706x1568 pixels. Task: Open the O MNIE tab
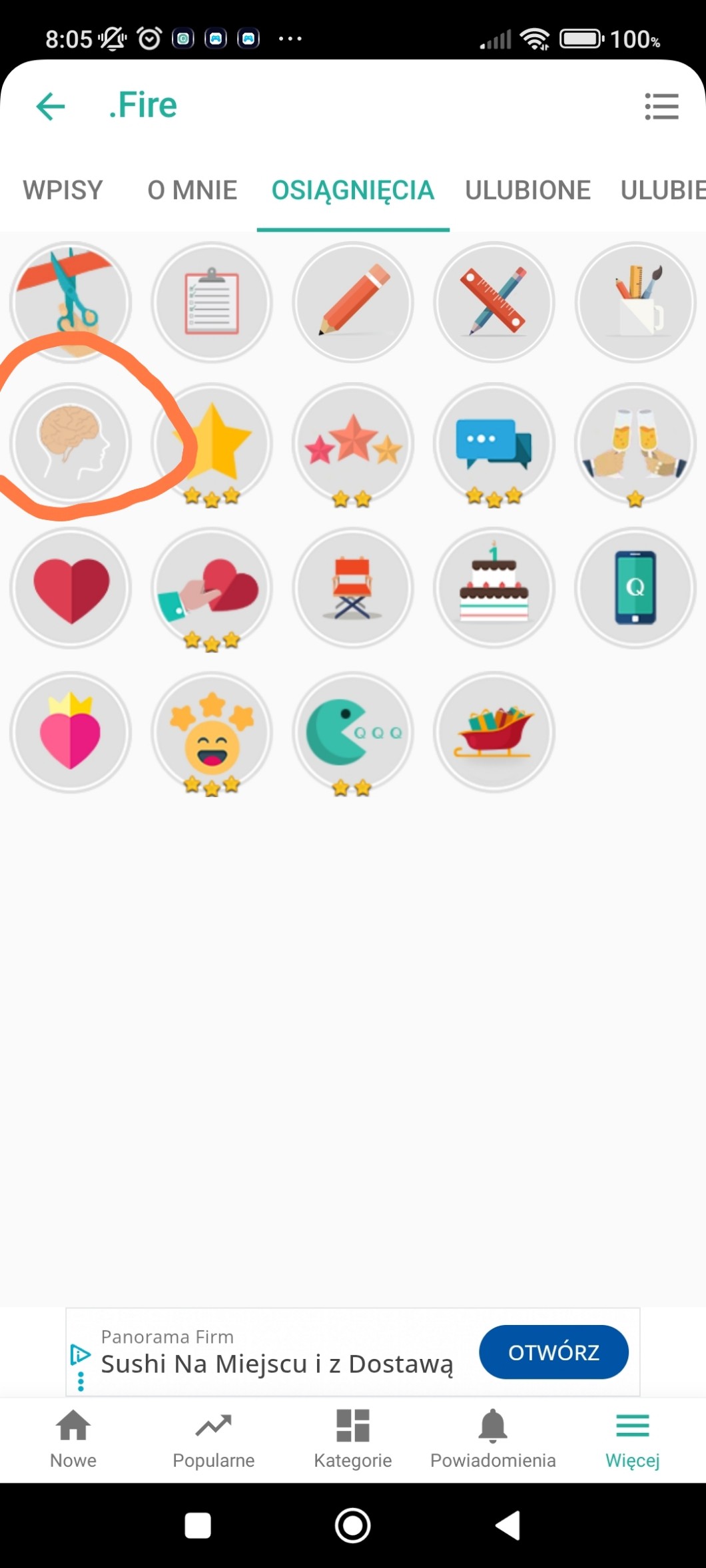click(192, 190)
